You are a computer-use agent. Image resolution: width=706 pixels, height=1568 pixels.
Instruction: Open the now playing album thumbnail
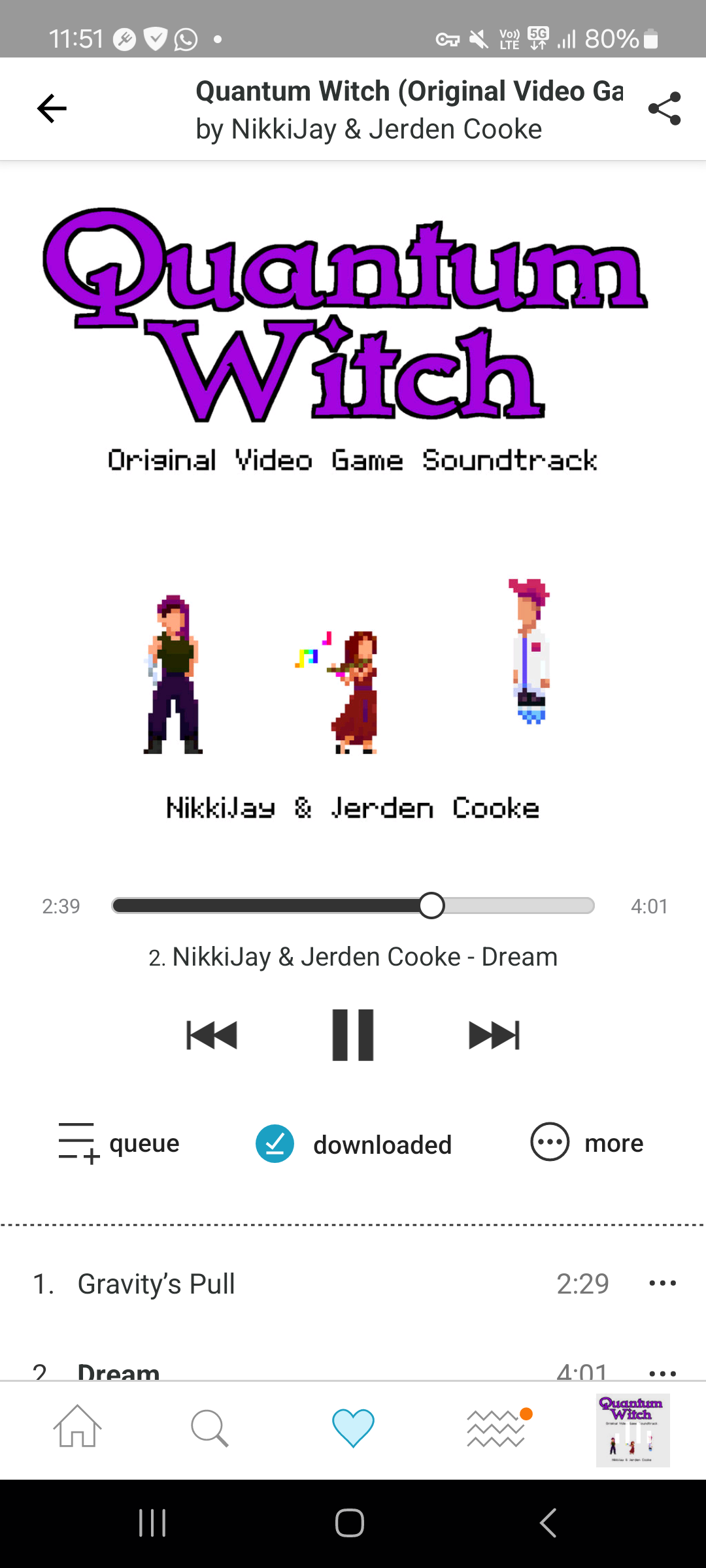pos(633,1431)
